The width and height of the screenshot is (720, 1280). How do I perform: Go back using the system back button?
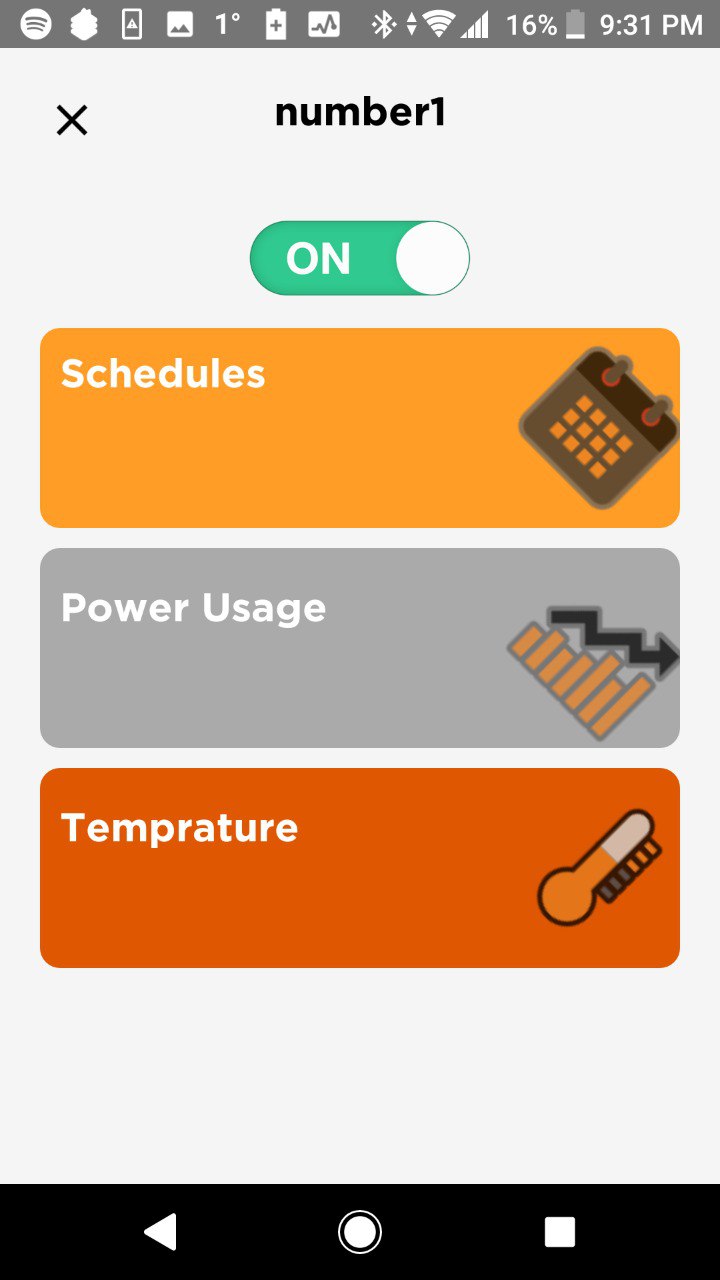161,1232
